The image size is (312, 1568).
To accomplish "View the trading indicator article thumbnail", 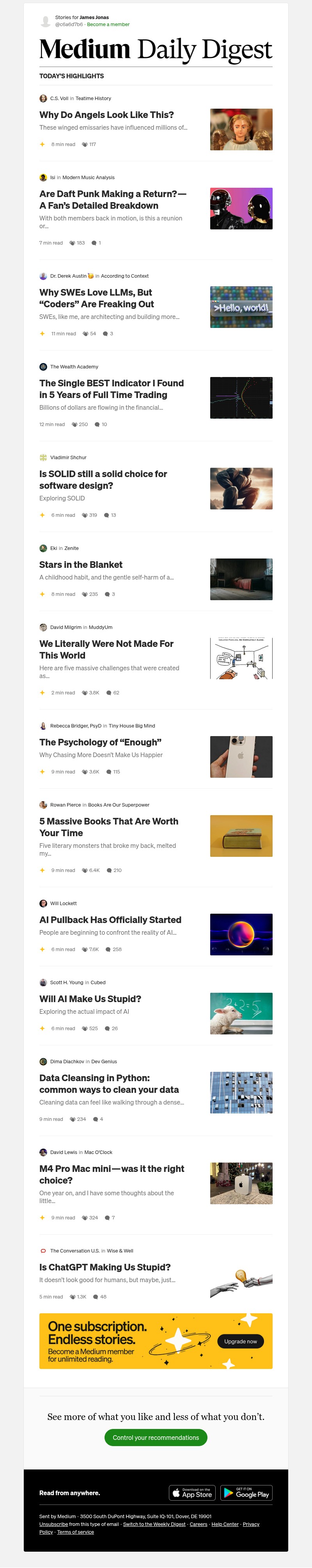I will (x=241, y=398).
